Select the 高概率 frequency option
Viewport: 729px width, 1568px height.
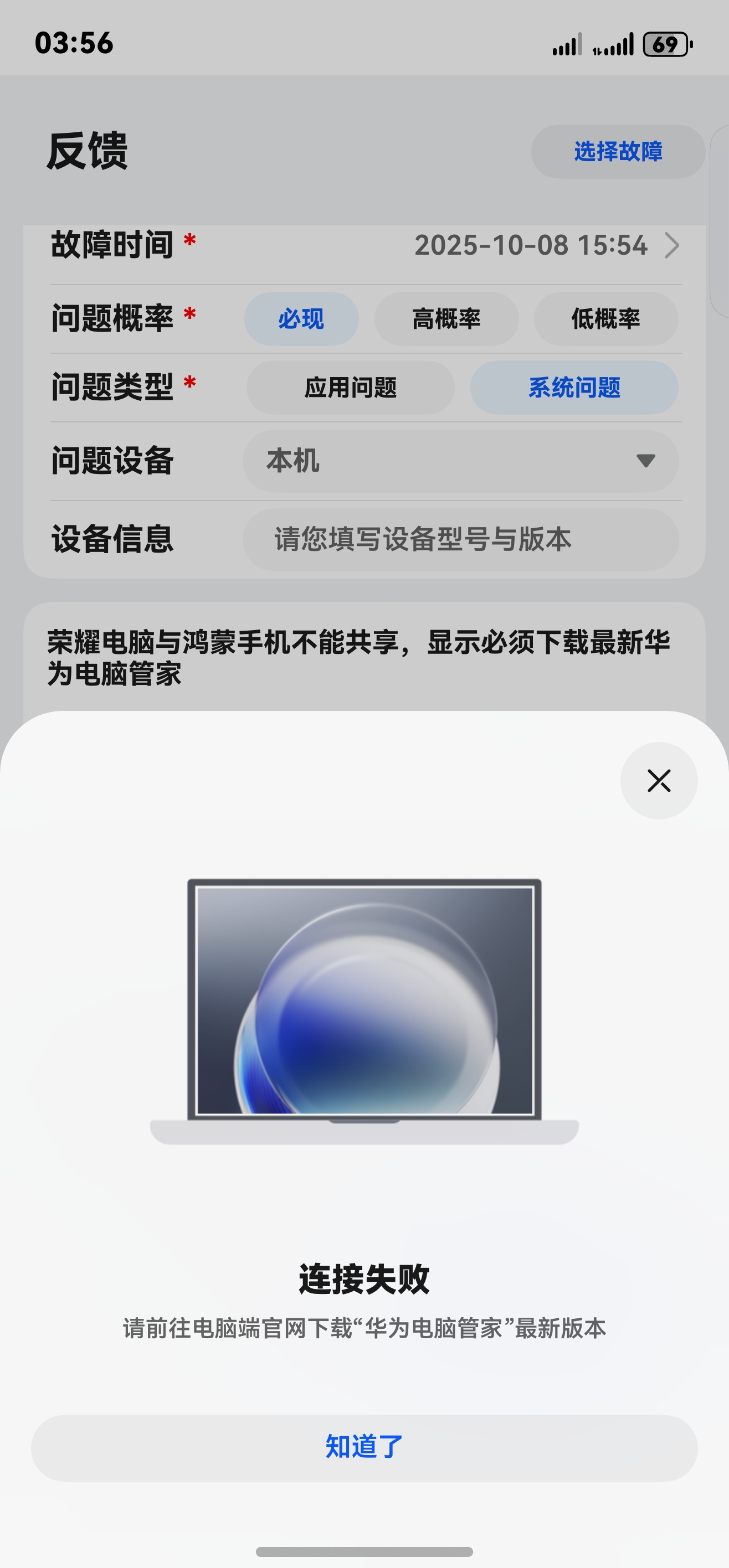tap(446, 319)
